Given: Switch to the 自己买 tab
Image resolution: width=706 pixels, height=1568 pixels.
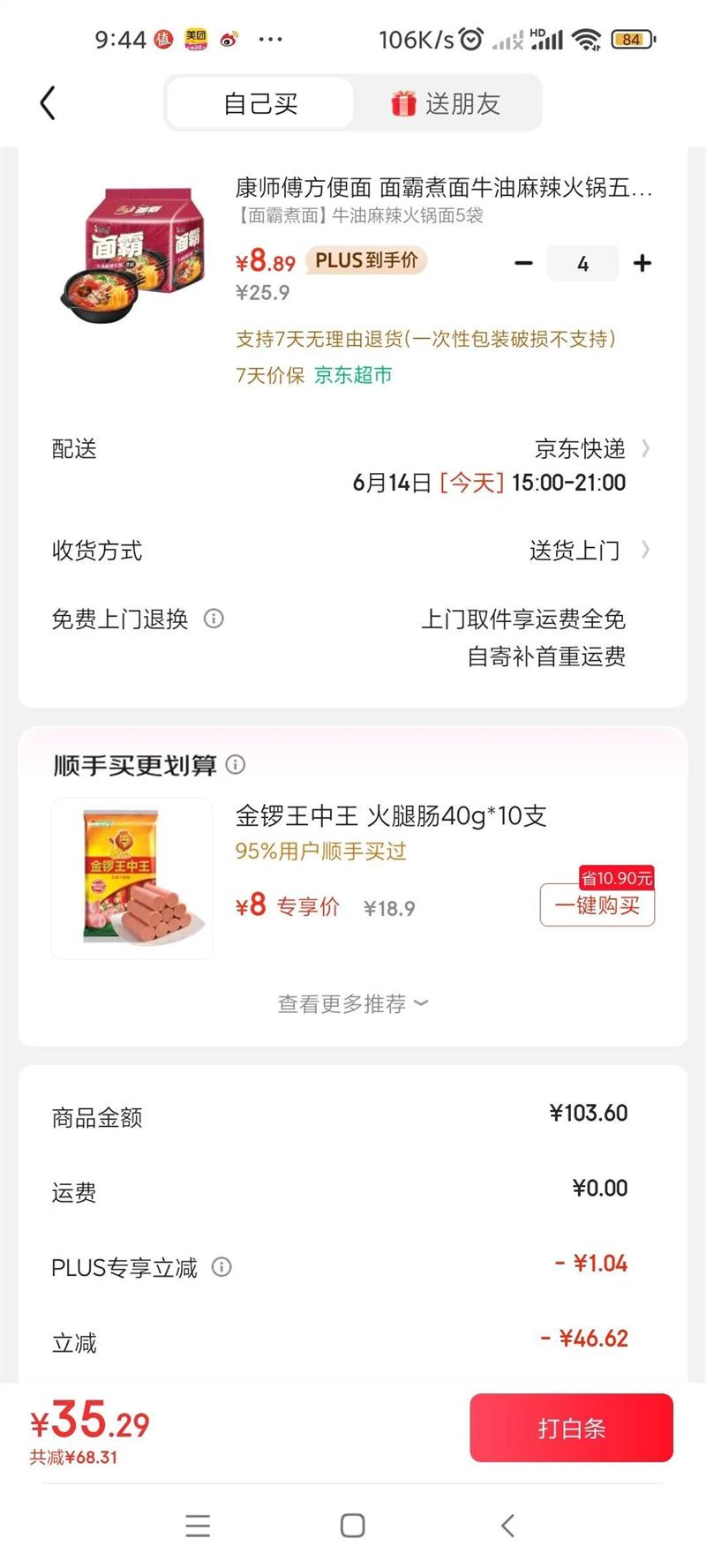Looking at the screenshot, I should click(x=260, y=104).
